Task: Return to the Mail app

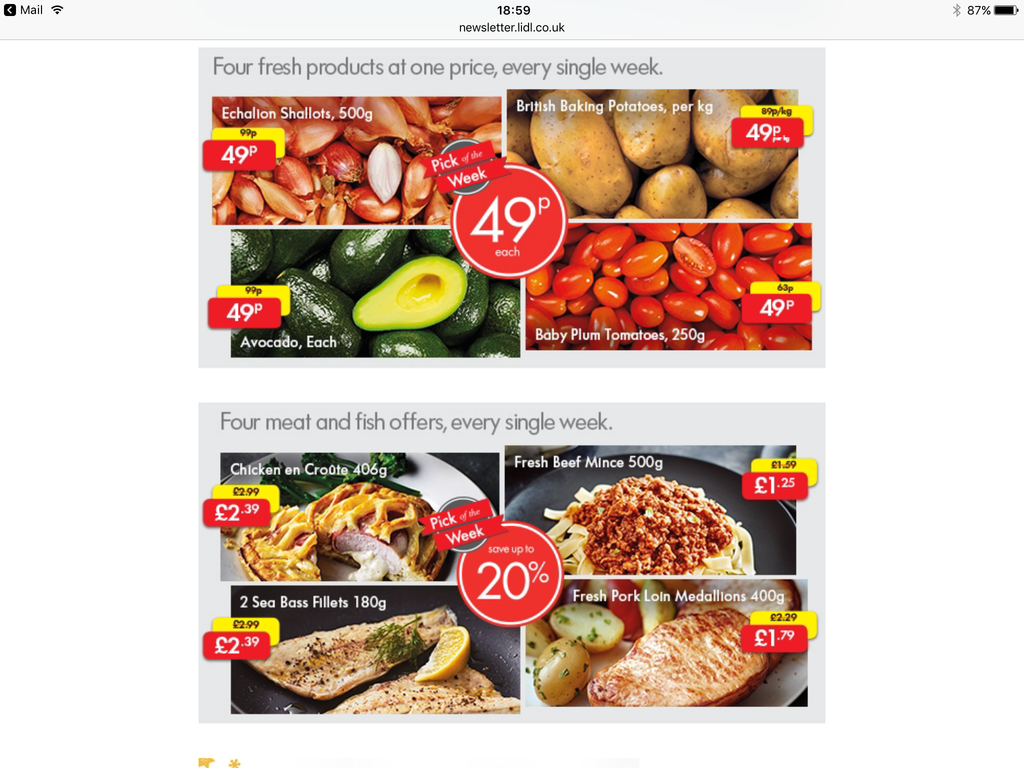Action: [x=24, y=10]
